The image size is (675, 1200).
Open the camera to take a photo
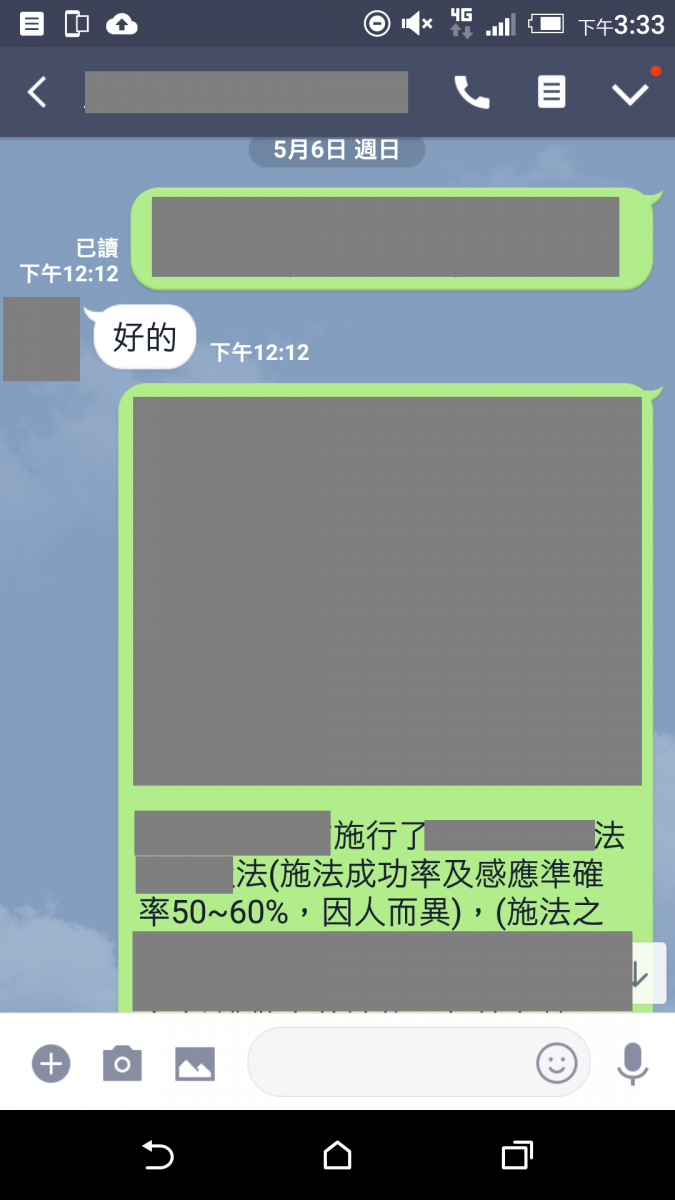pos(122,1063)
